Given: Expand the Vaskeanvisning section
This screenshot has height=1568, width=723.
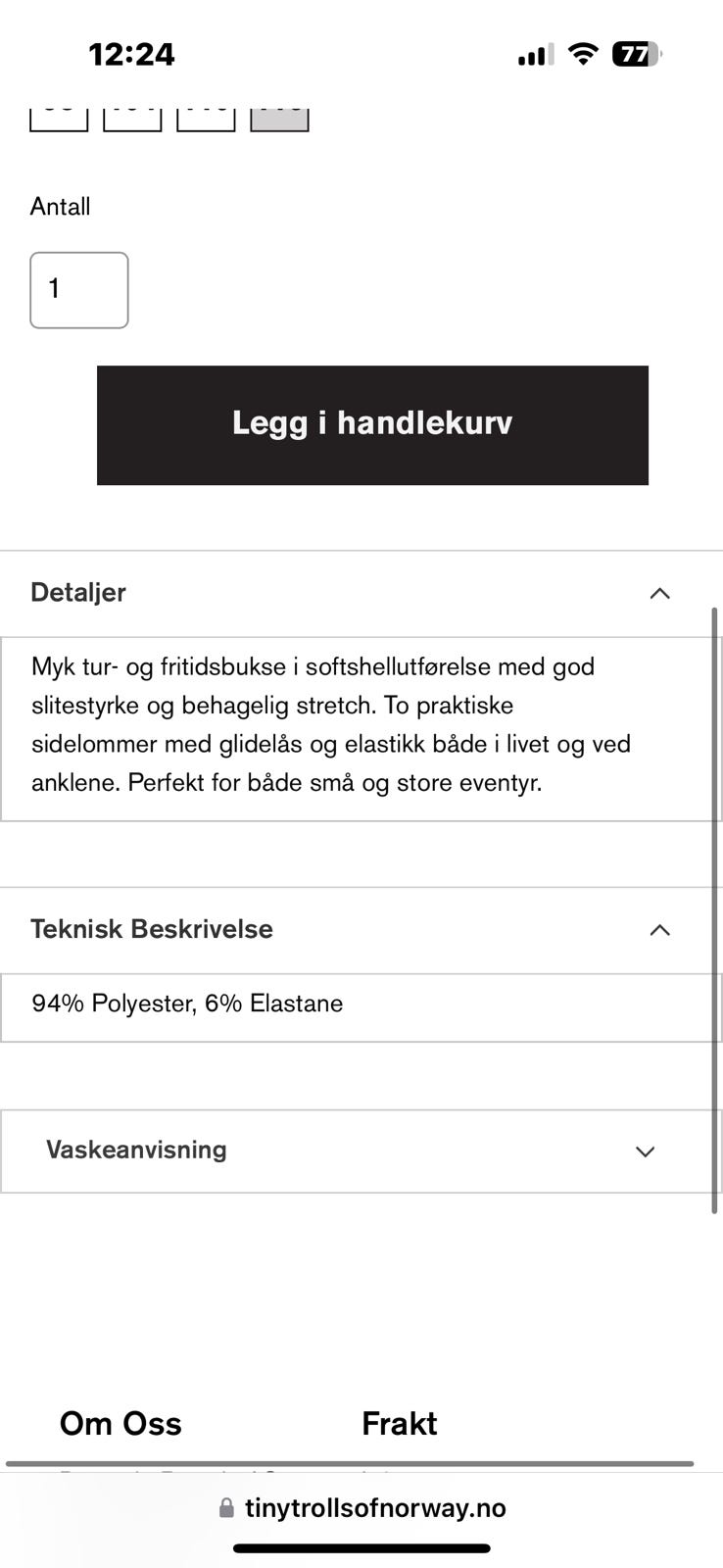Looking at the screenshot, I should click(x=361, y=1151).
